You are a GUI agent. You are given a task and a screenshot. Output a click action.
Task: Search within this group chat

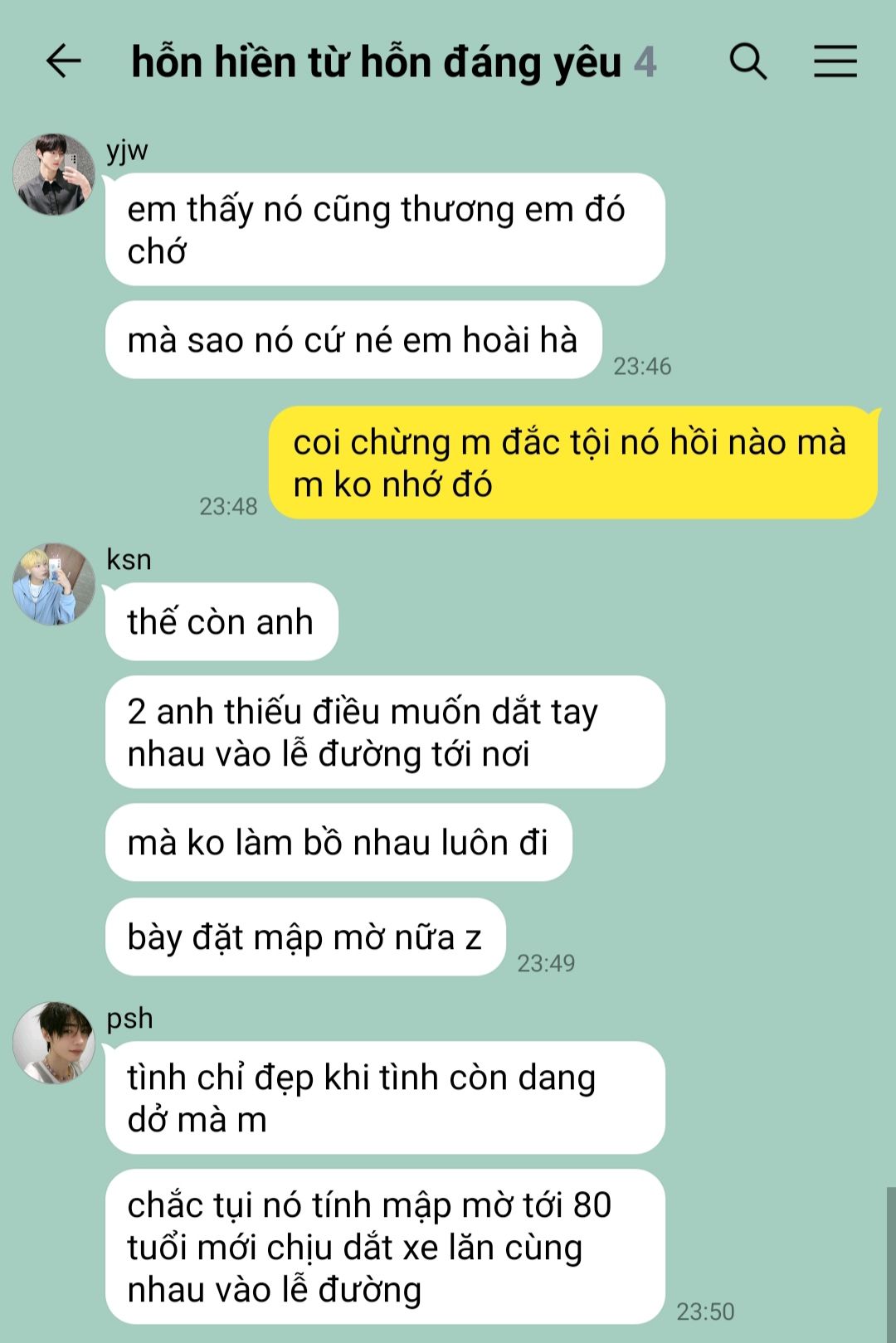tap(747, 62)
